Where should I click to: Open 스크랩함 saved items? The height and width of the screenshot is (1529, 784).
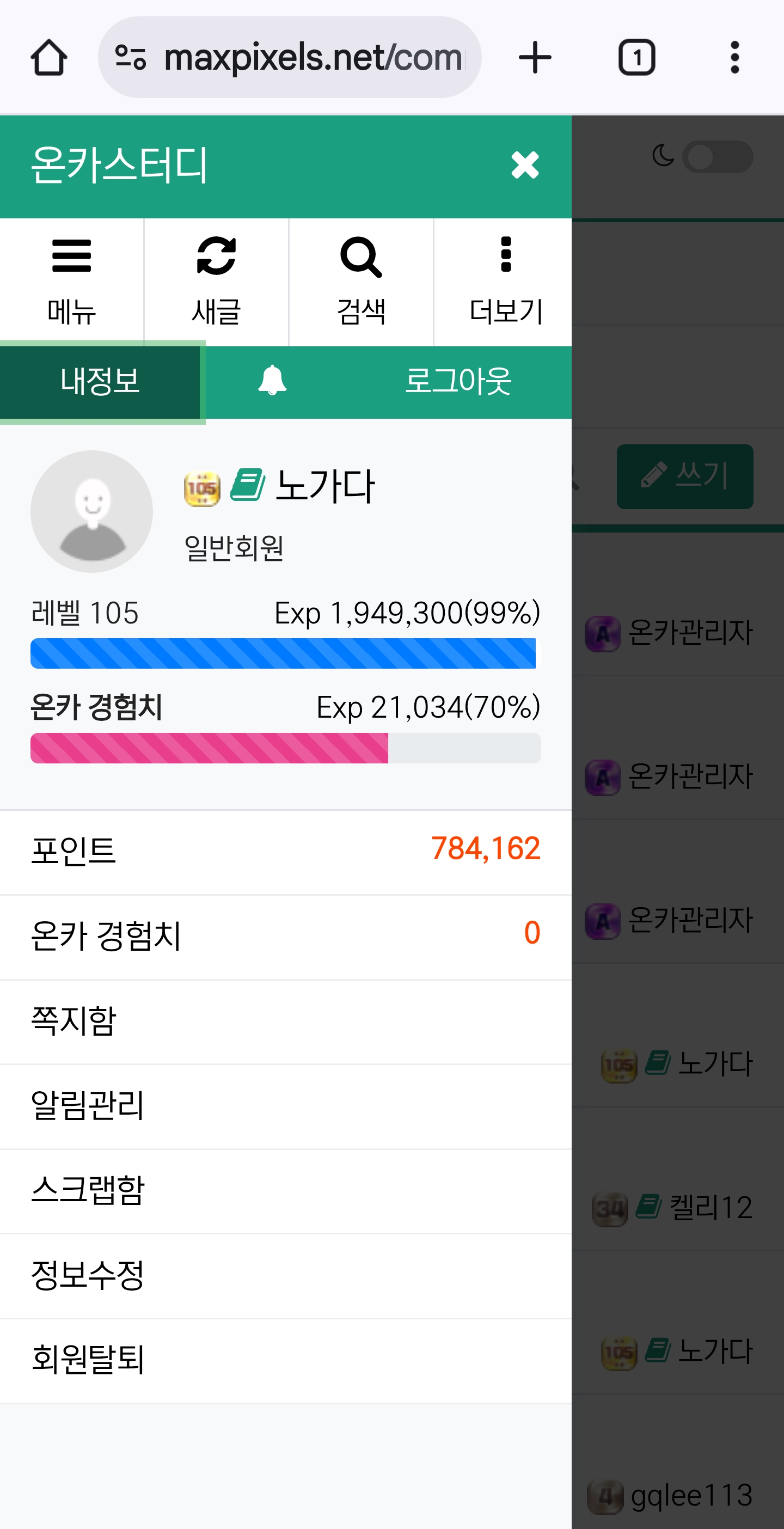285,1190
